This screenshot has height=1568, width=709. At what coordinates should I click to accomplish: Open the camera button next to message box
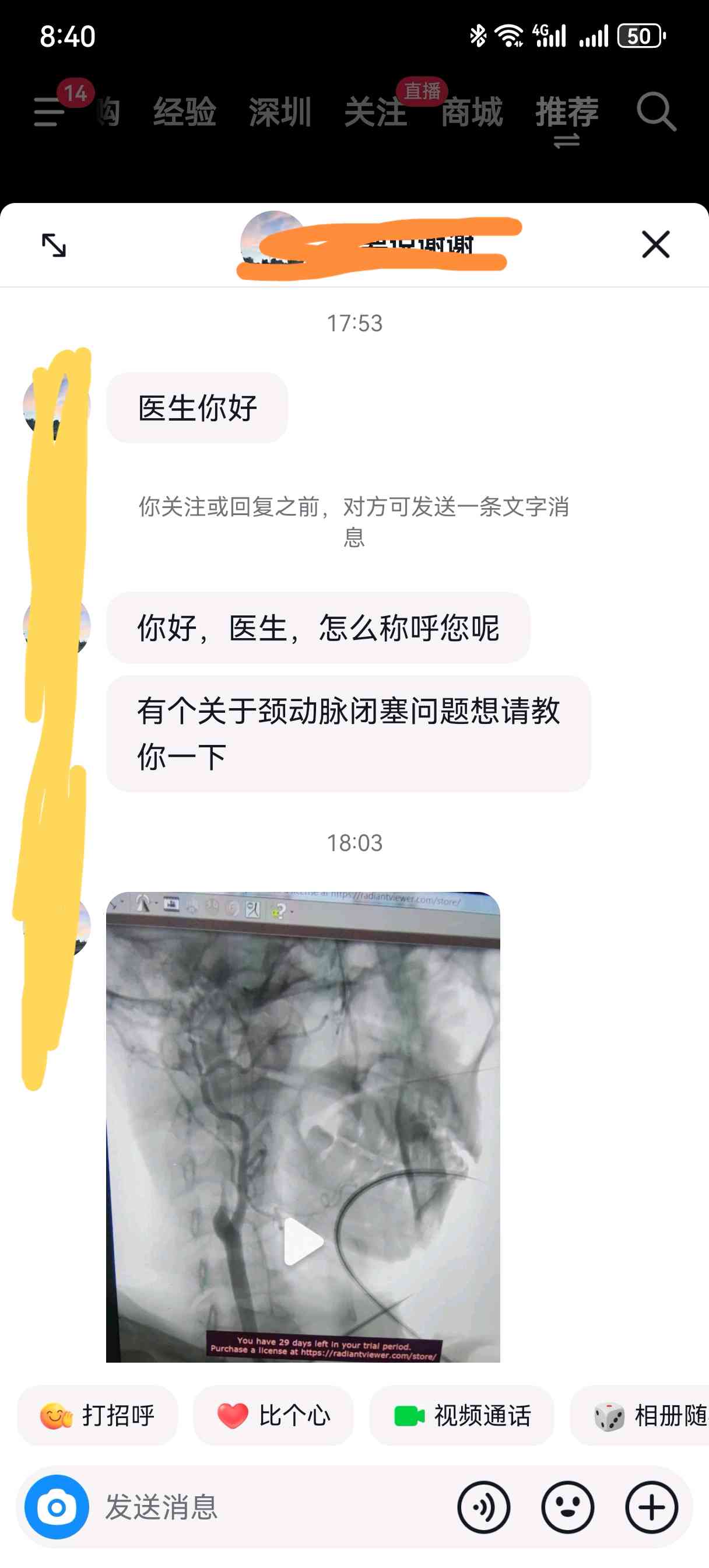coord(57,1507)
